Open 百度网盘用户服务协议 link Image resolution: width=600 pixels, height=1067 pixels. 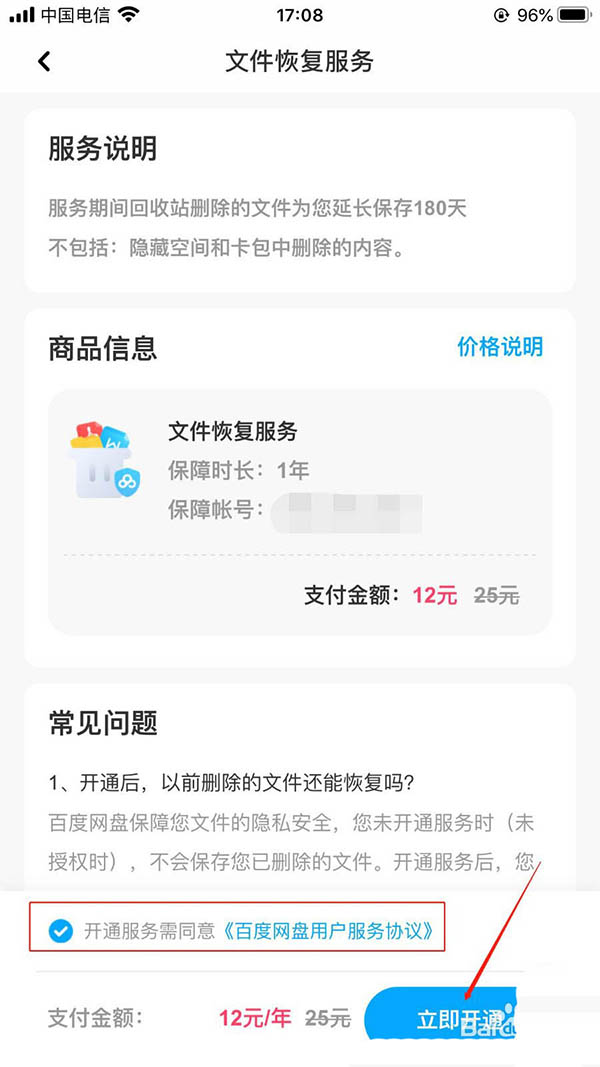328,931
